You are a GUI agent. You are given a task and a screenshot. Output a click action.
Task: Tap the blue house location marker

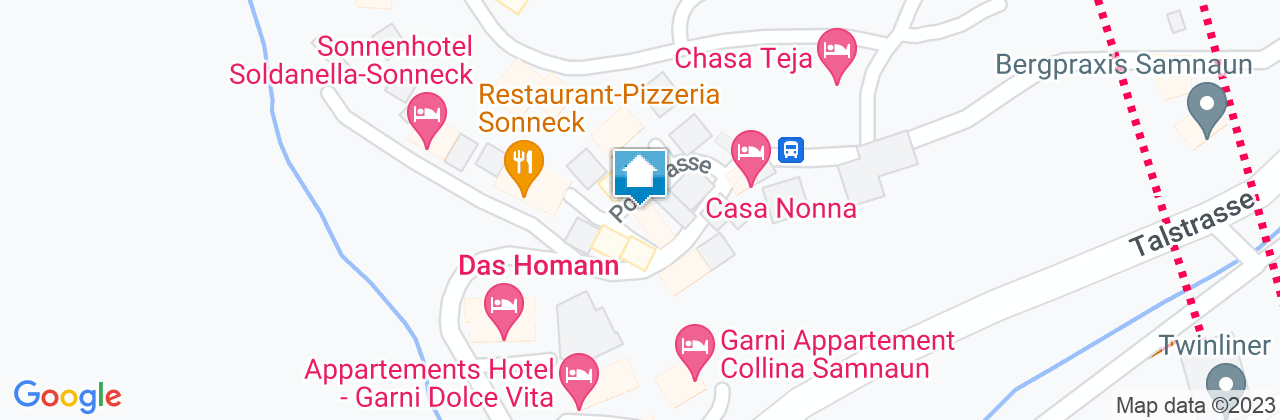click(x=639, y=176)
